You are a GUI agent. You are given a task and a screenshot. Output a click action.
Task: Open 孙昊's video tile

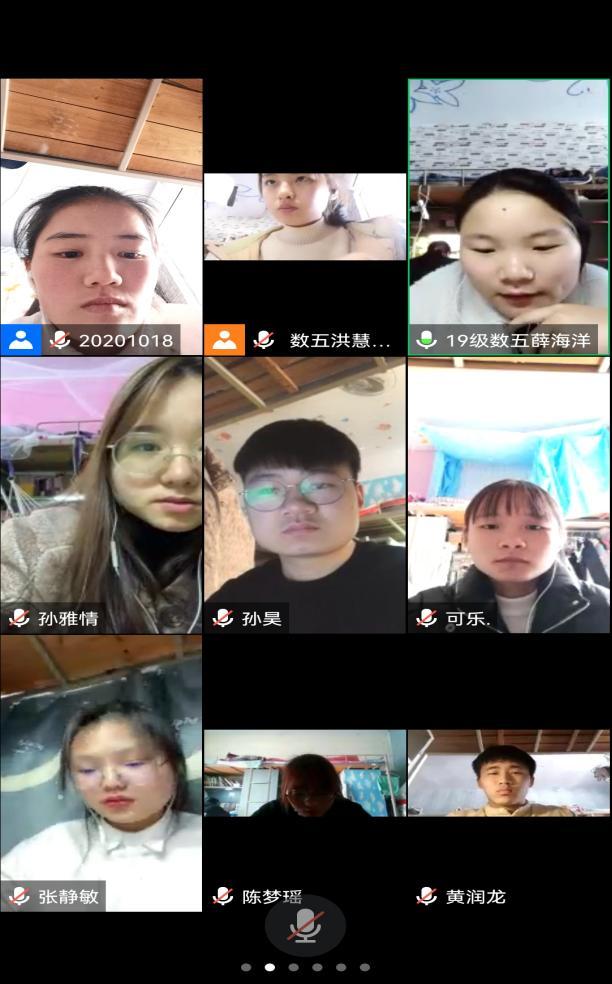pyautogui.click(x=305, y=495)
